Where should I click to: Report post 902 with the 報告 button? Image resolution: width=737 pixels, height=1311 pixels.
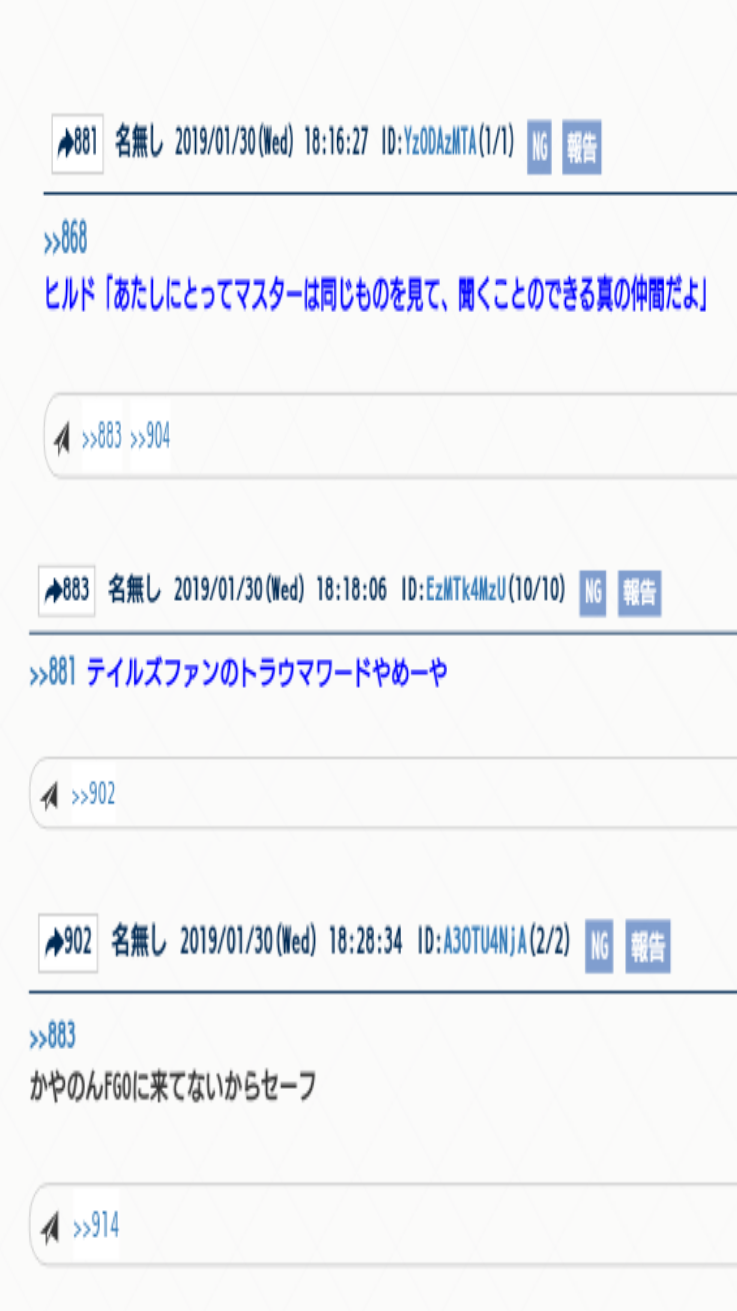click(647, 946)
